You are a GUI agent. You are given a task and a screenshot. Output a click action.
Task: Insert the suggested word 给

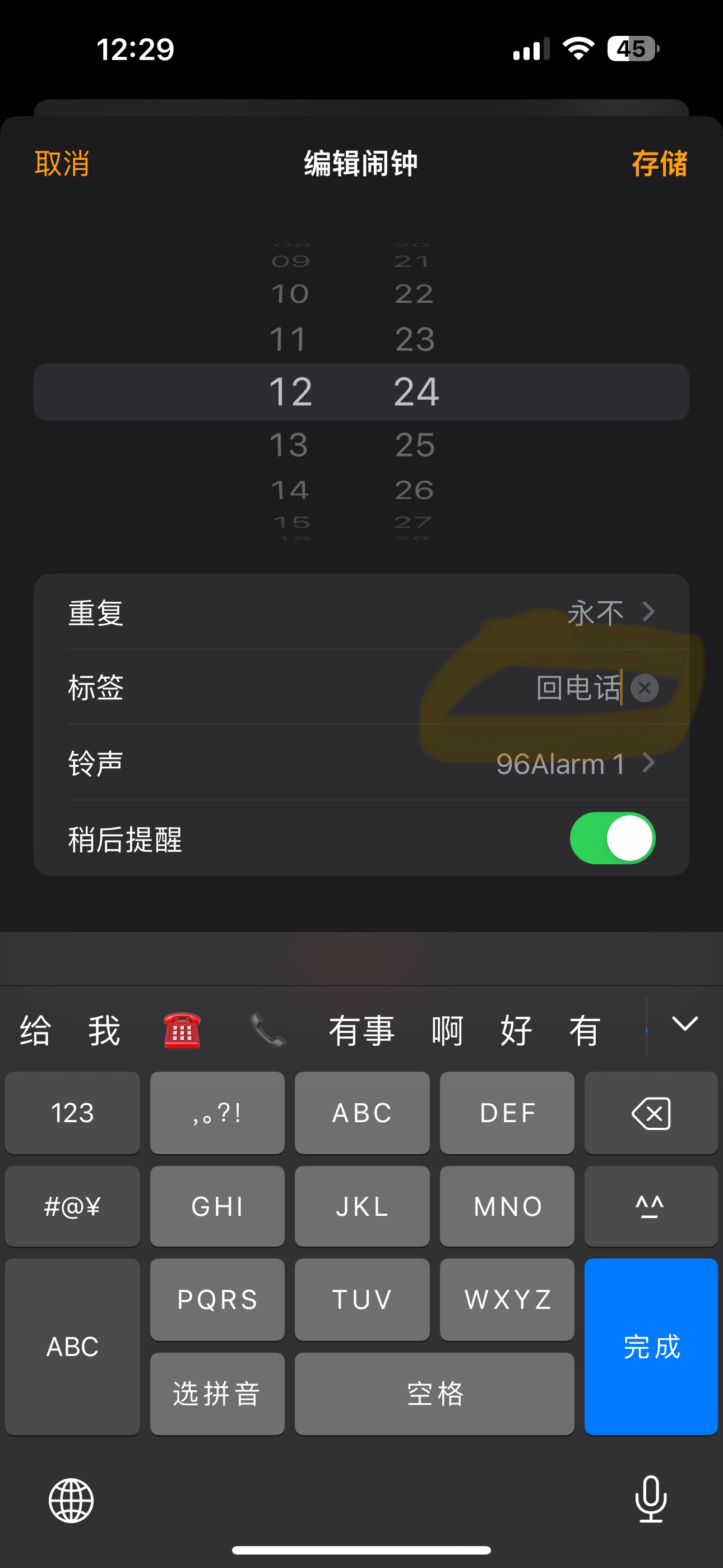(x=35, y=1031)
